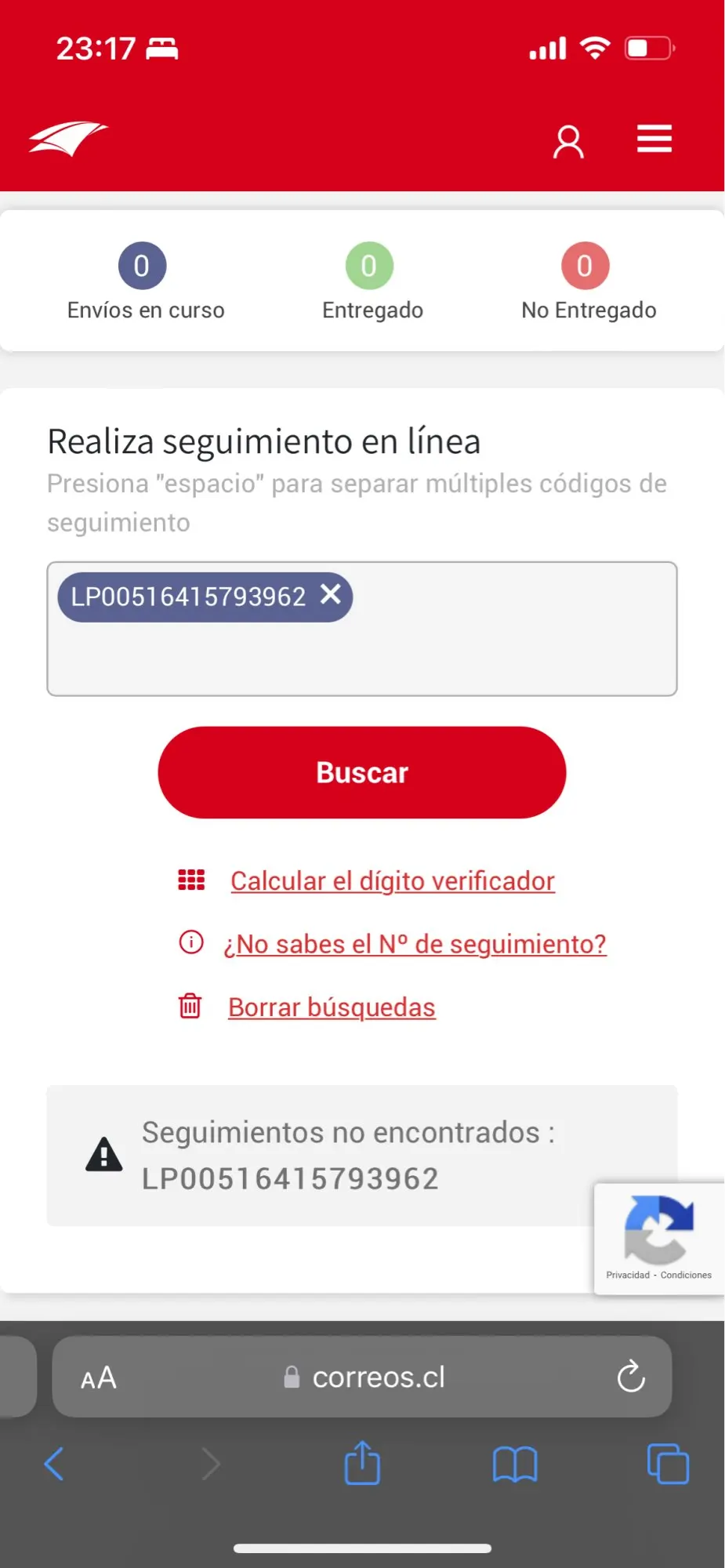Remove tracking code LP00516415793962 chip
This screenshot has height=1568, width=725.
331,594
